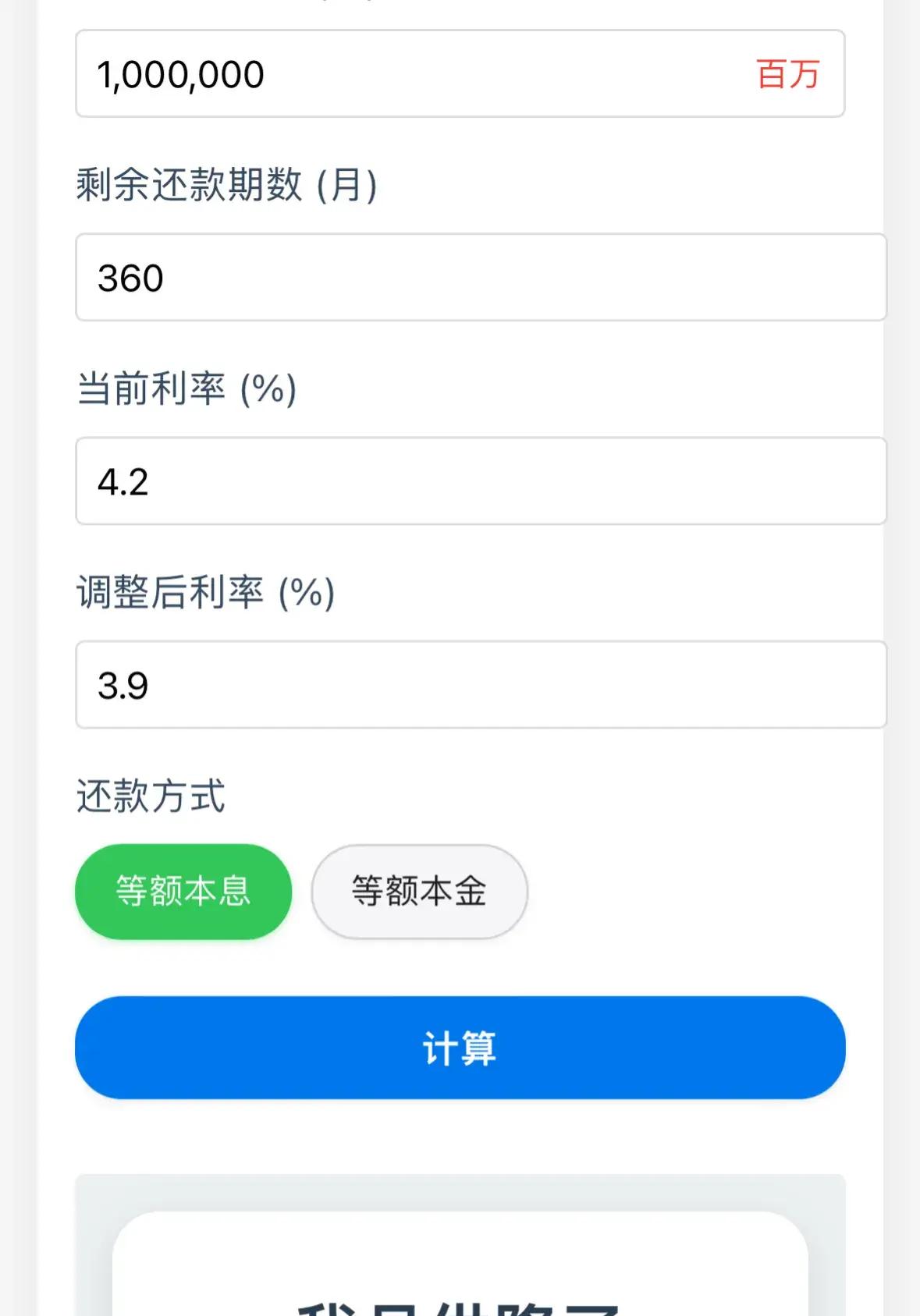Switch repayment method to 等额本金

click(419, 892)
